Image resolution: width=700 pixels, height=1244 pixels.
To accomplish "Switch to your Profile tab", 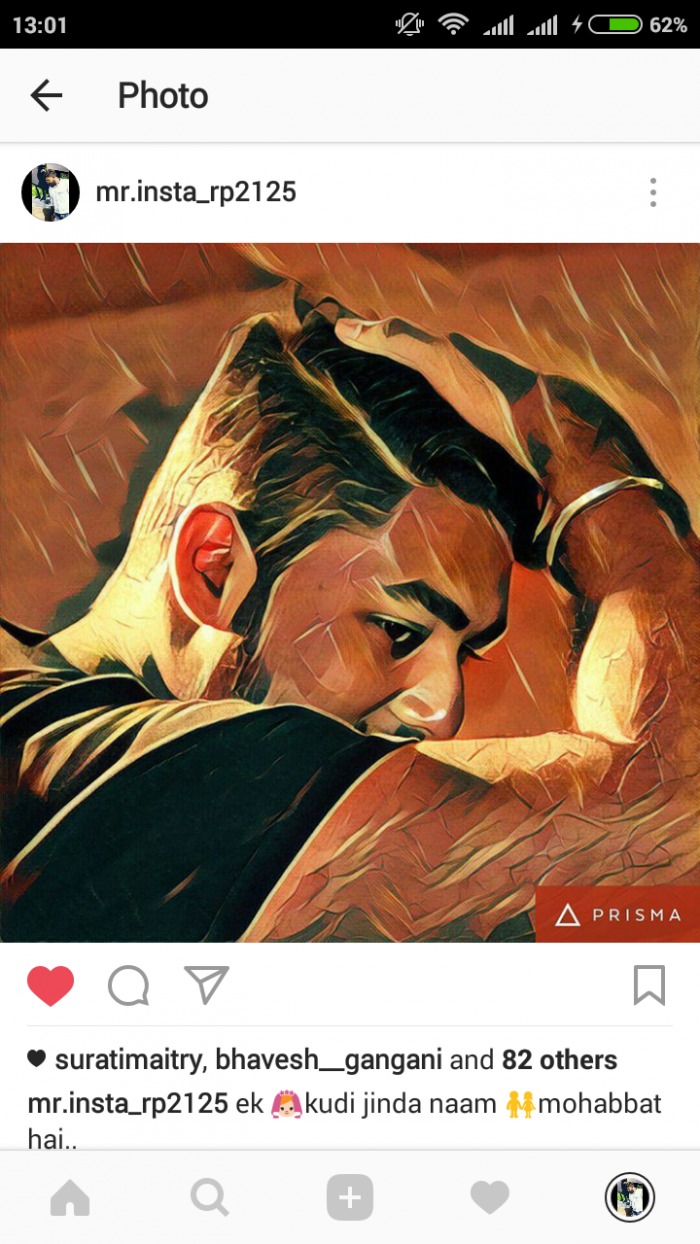I will click(x=630, y=1197).
